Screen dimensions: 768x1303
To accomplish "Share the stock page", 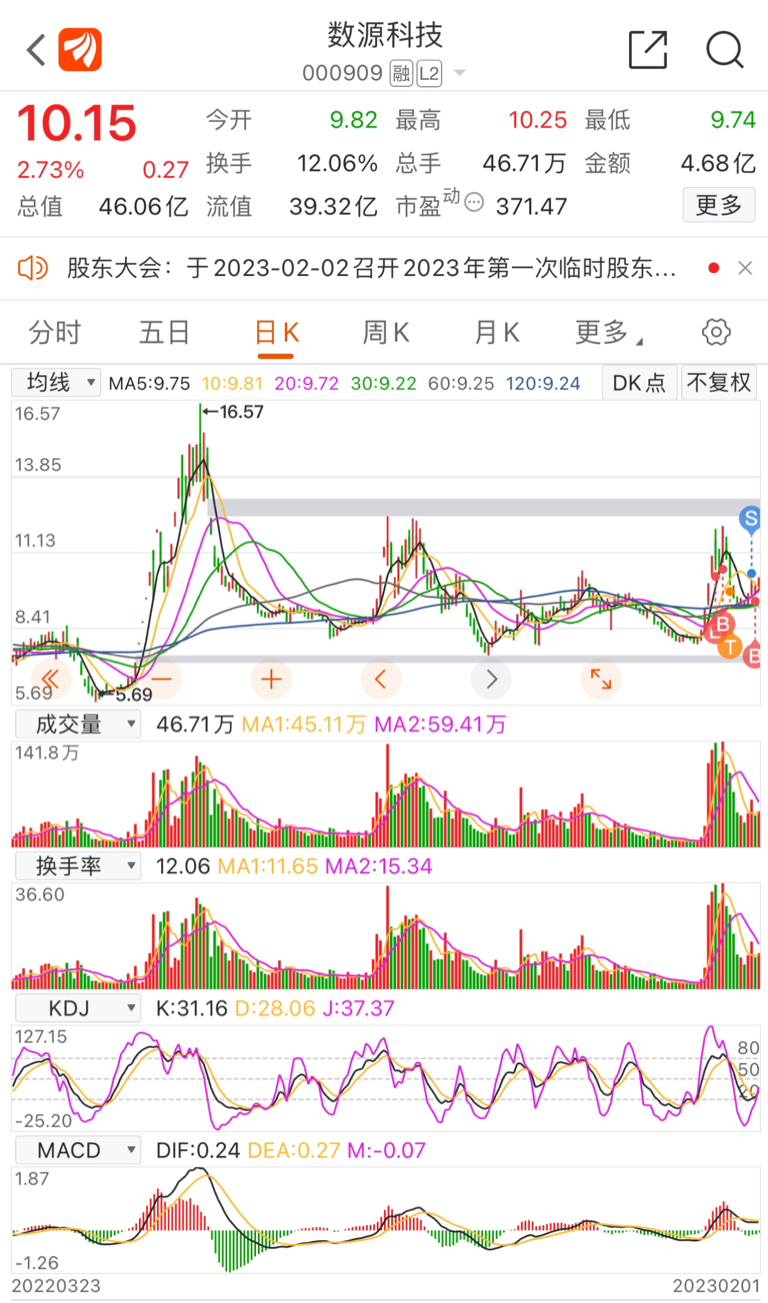I will point(648,49).
